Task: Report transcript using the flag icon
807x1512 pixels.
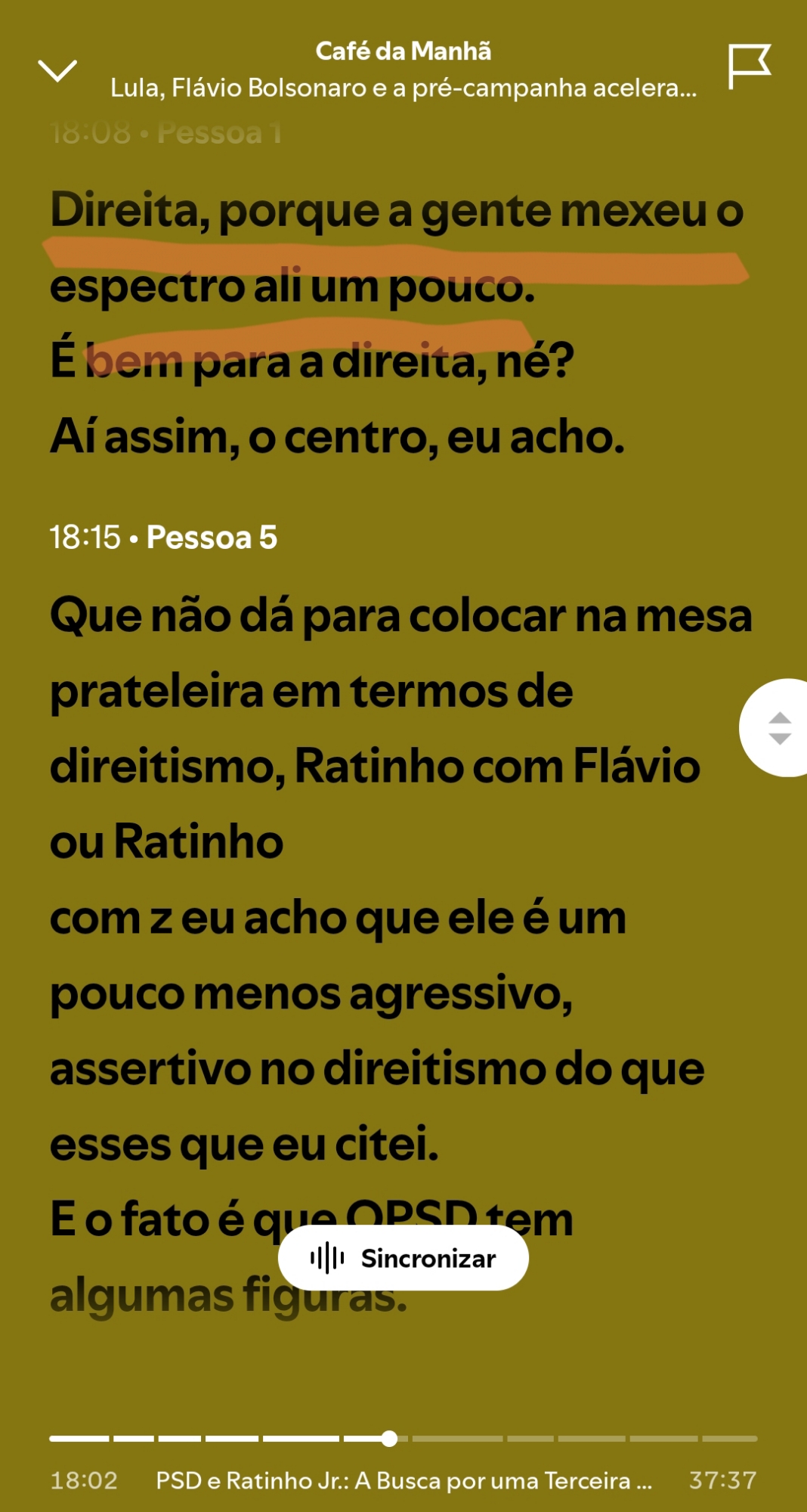Action: [748, 67]
